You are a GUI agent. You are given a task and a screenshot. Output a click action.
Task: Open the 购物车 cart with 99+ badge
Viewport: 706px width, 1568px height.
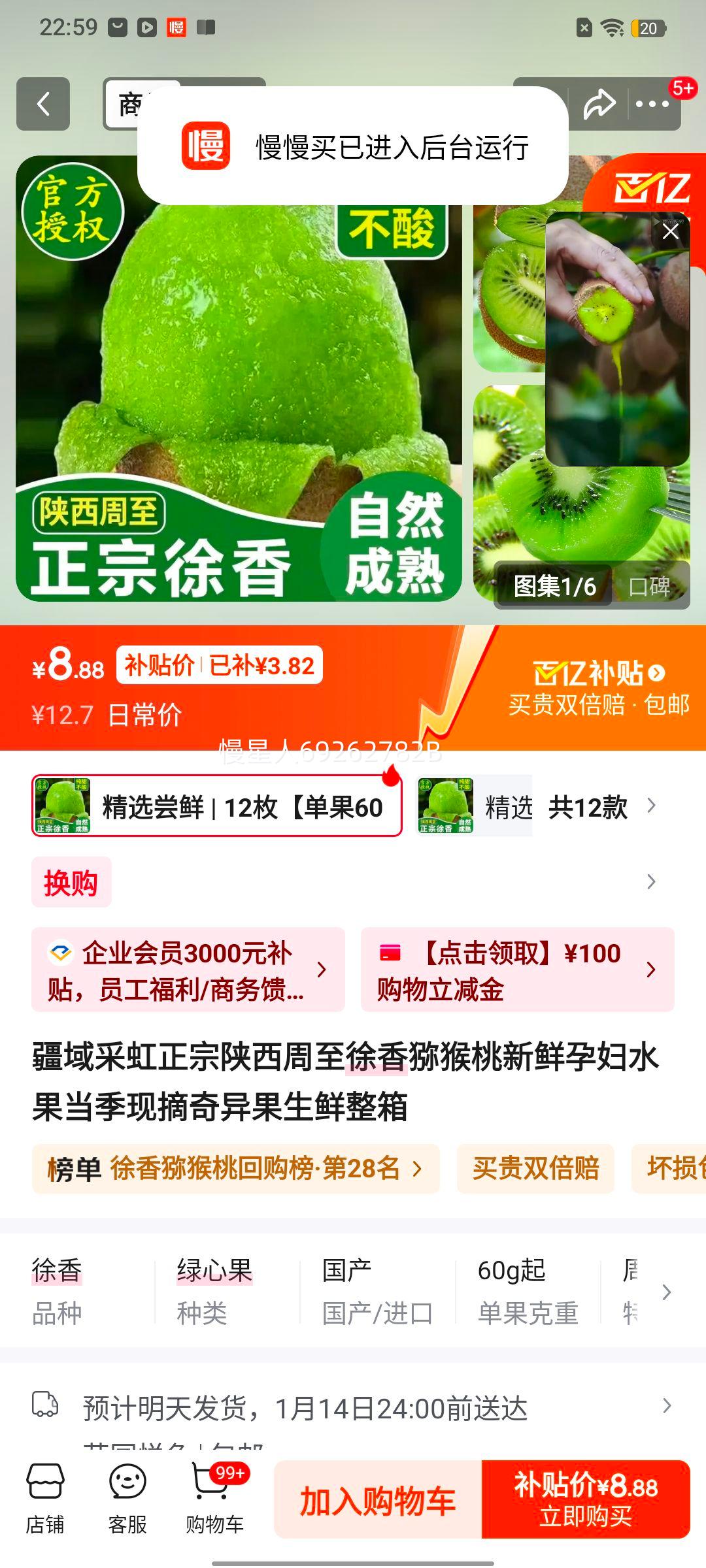(x=211, y=1496)
